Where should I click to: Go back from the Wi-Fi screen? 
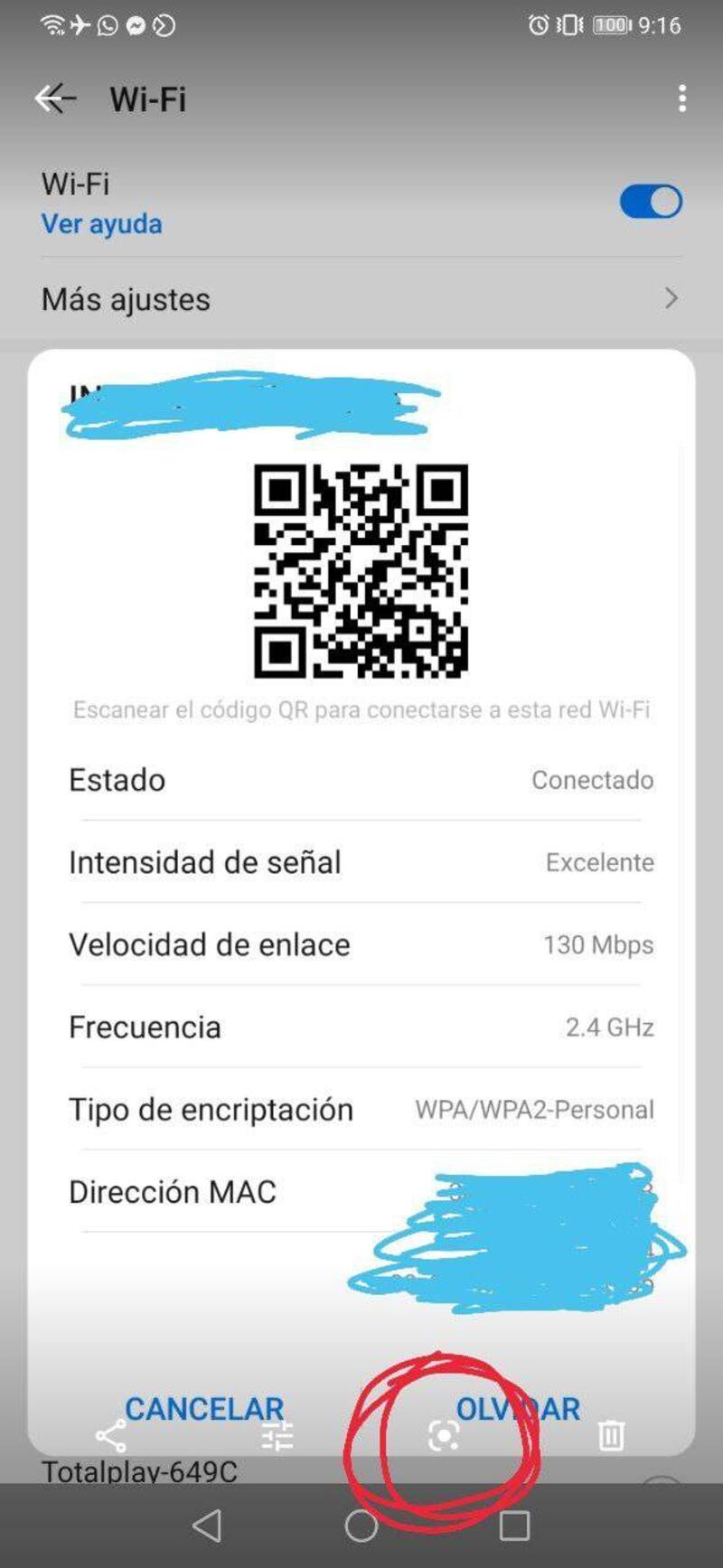54,98
